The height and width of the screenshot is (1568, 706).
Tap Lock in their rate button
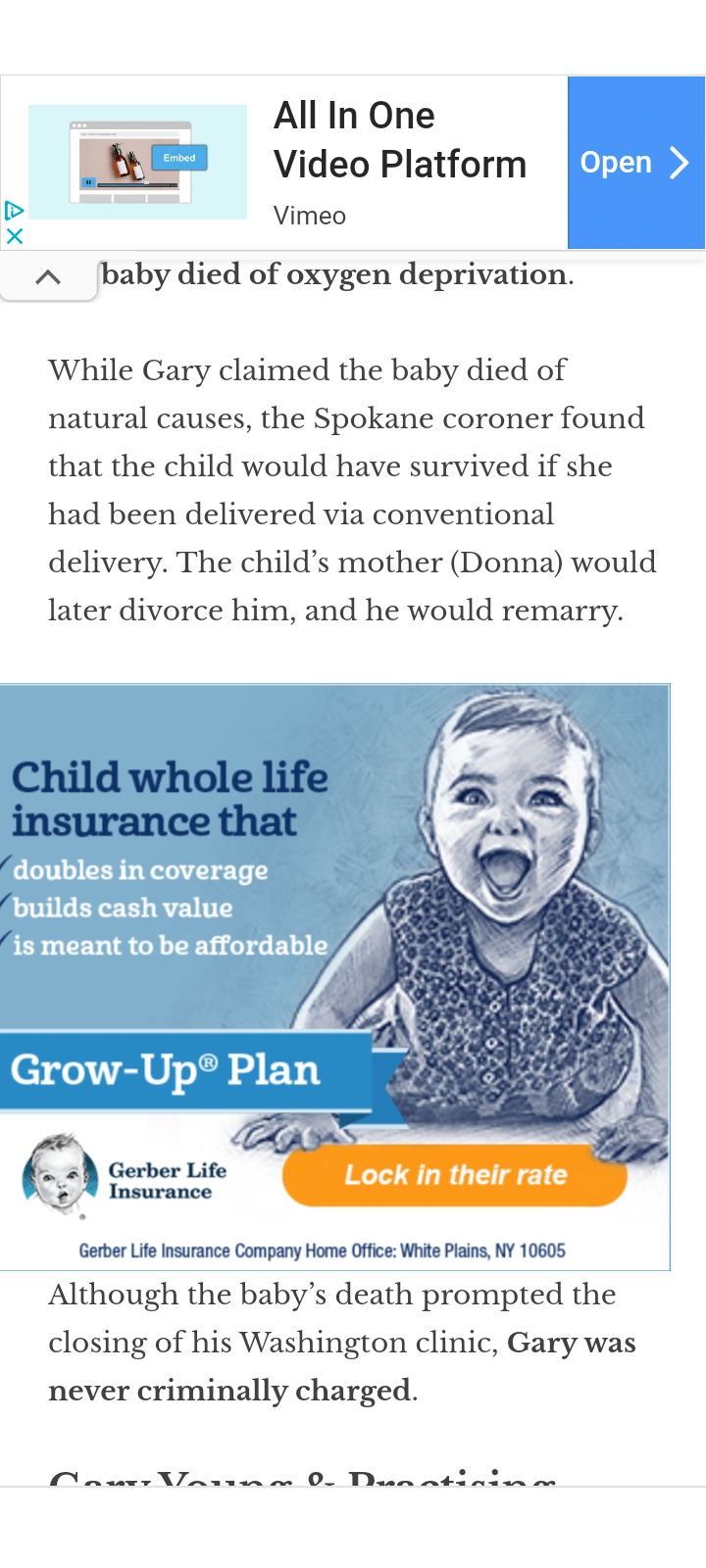[455, 1174]
